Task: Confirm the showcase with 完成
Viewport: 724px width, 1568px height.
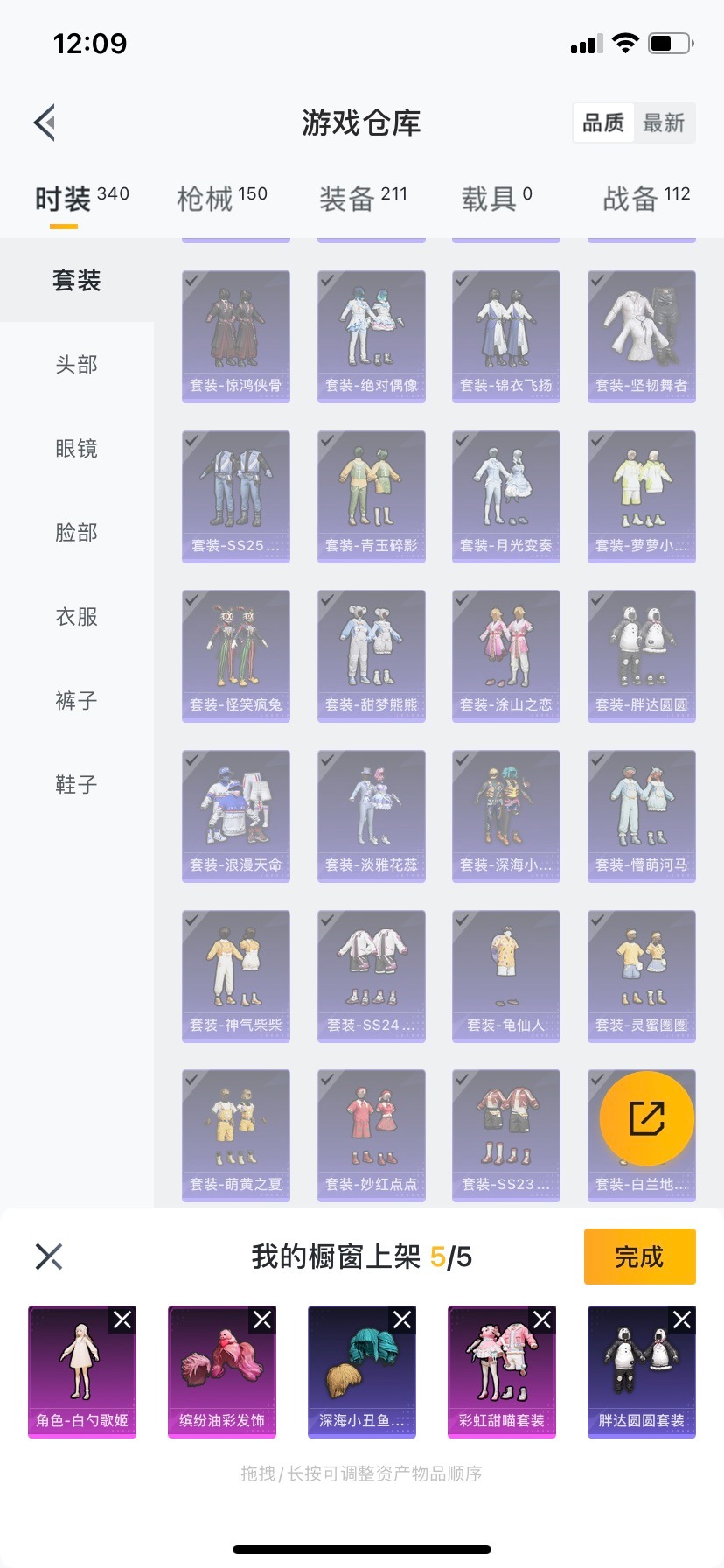Action: coord(639,1256)
